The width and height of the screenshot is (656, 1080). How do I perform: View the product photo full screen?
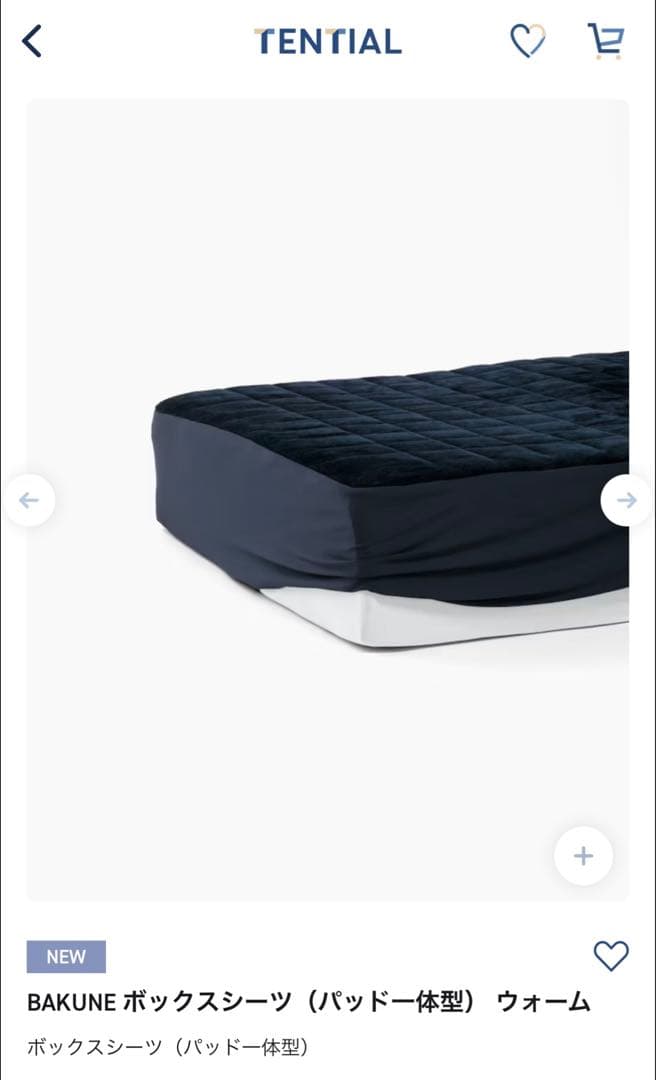[327, 480]
